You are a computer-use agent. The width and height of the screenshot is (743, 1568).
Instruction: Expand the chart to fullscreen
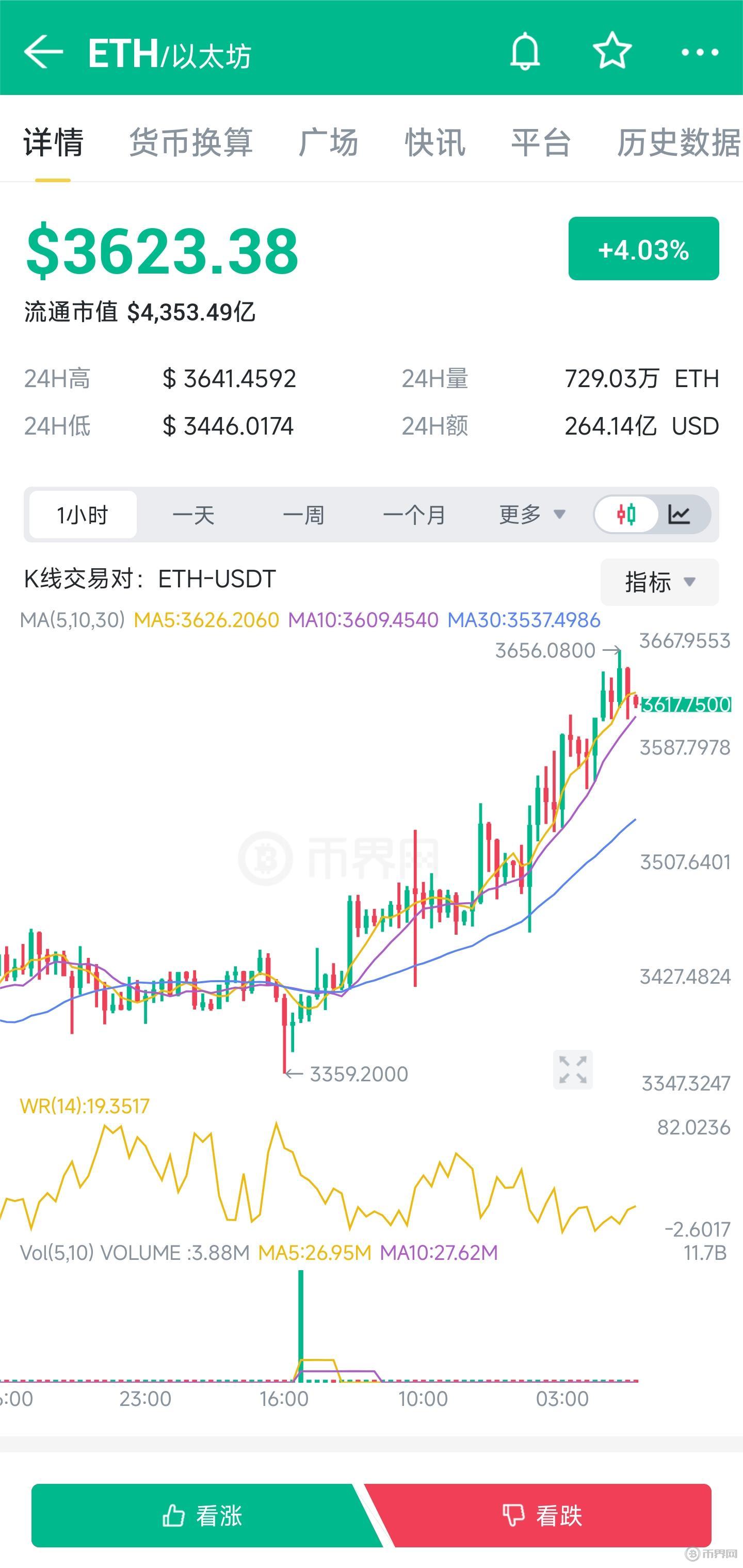point(573,1069)
